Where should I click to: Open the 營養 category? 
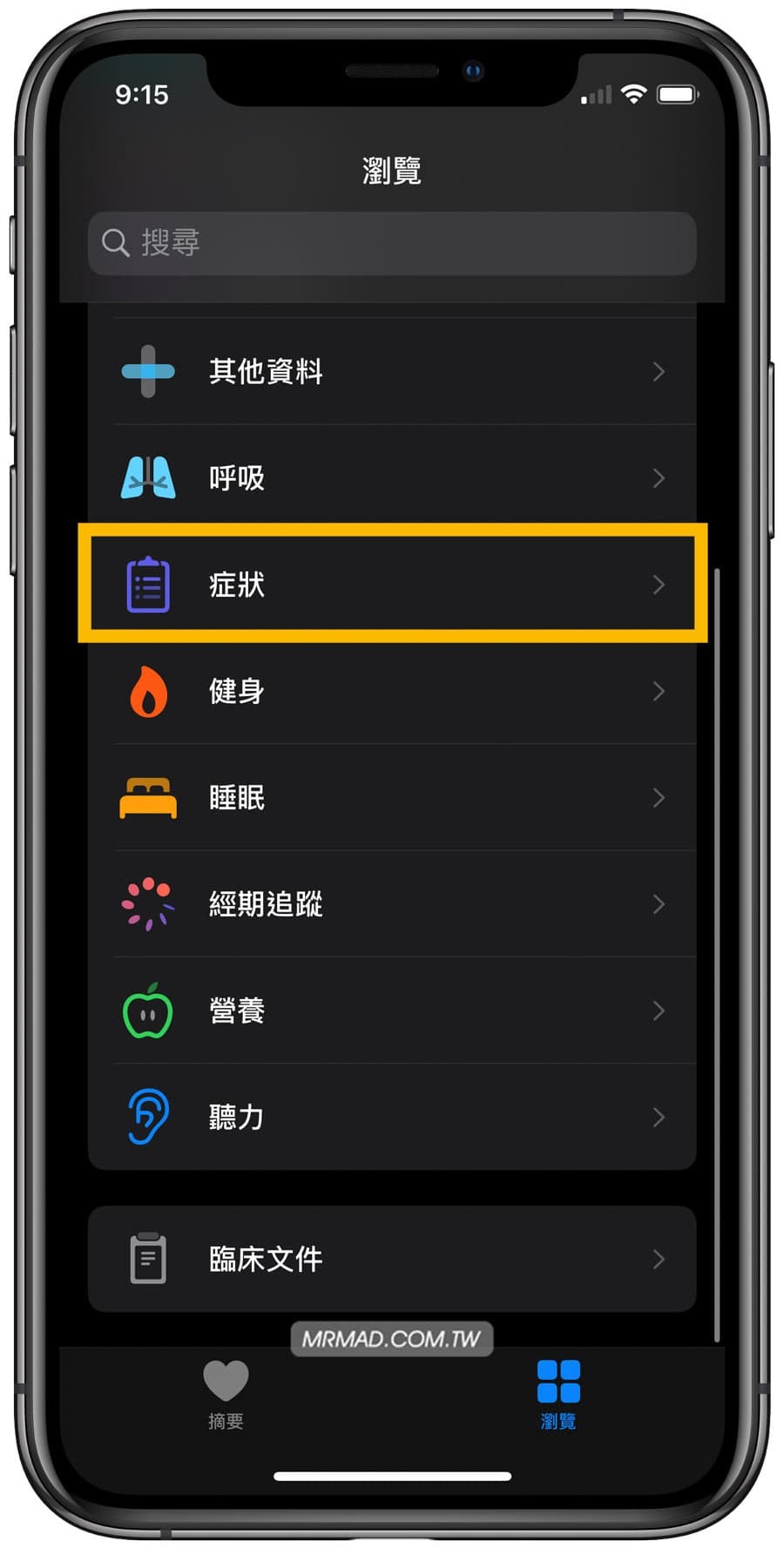pyautogui.click(x=392, y=1011)
